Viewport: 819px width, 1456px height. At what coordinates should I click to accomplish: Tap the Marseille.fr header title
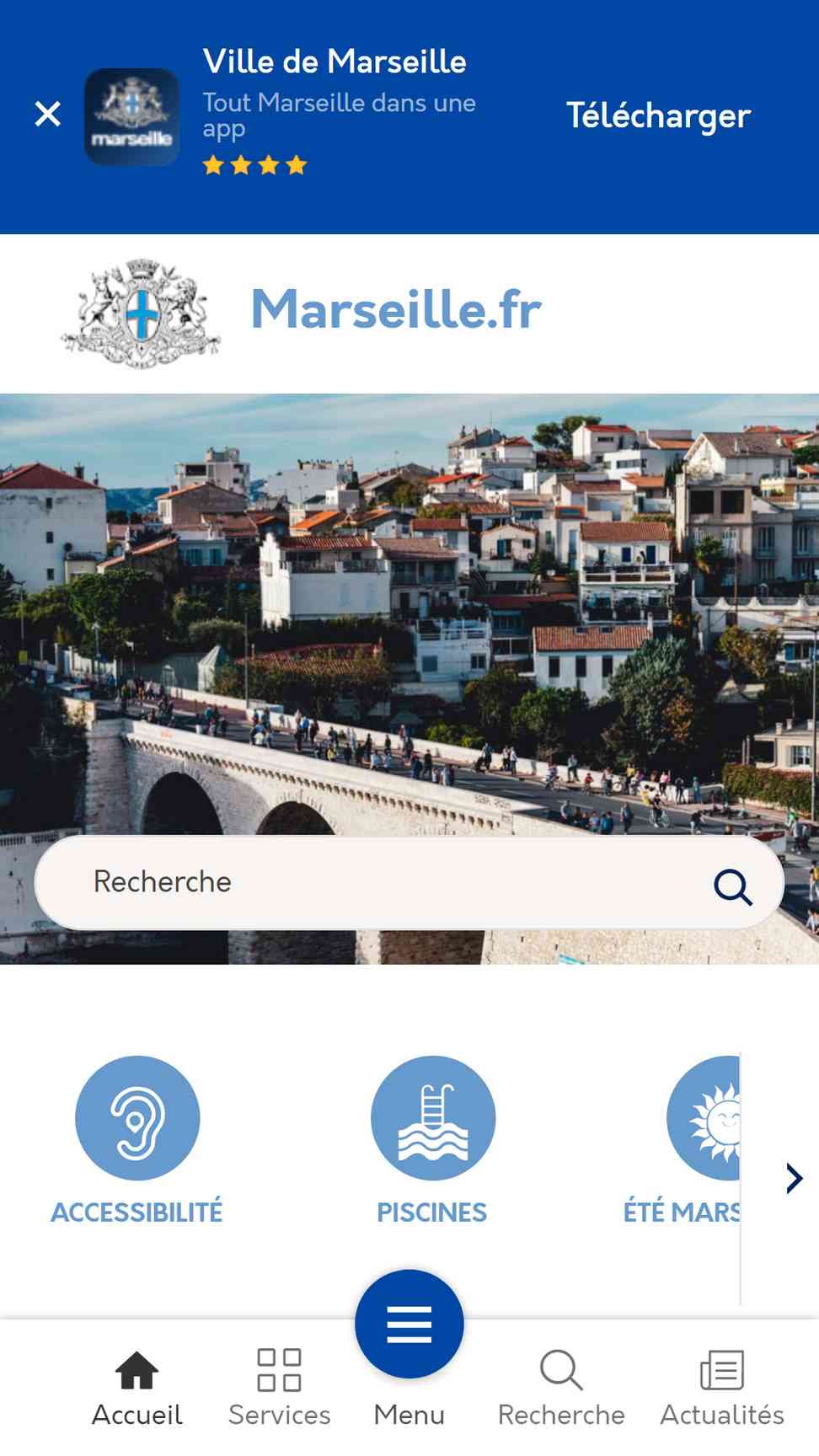click(396, 309)
